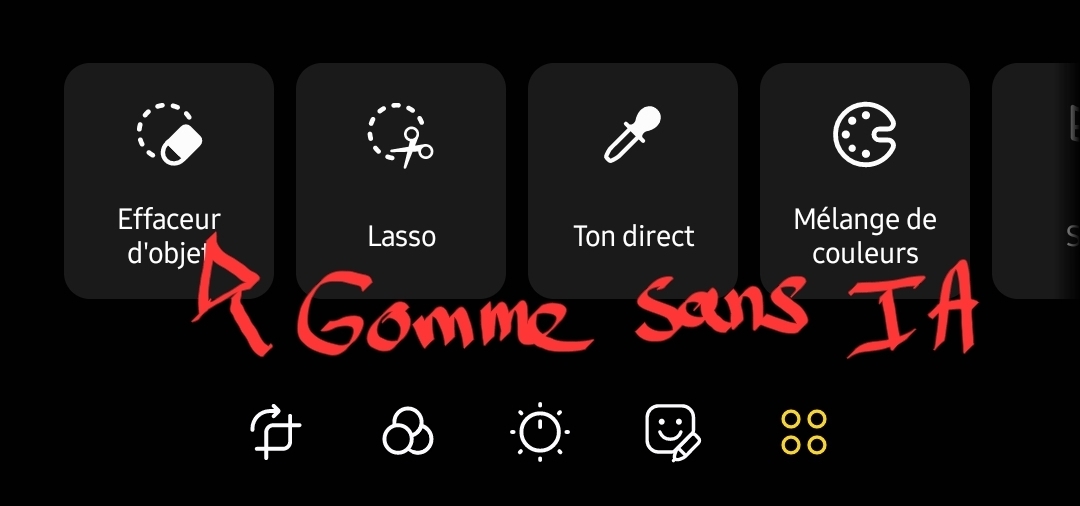Open the filters tab
Screen dimensions: 1080x506
click(x=408, y=433)
